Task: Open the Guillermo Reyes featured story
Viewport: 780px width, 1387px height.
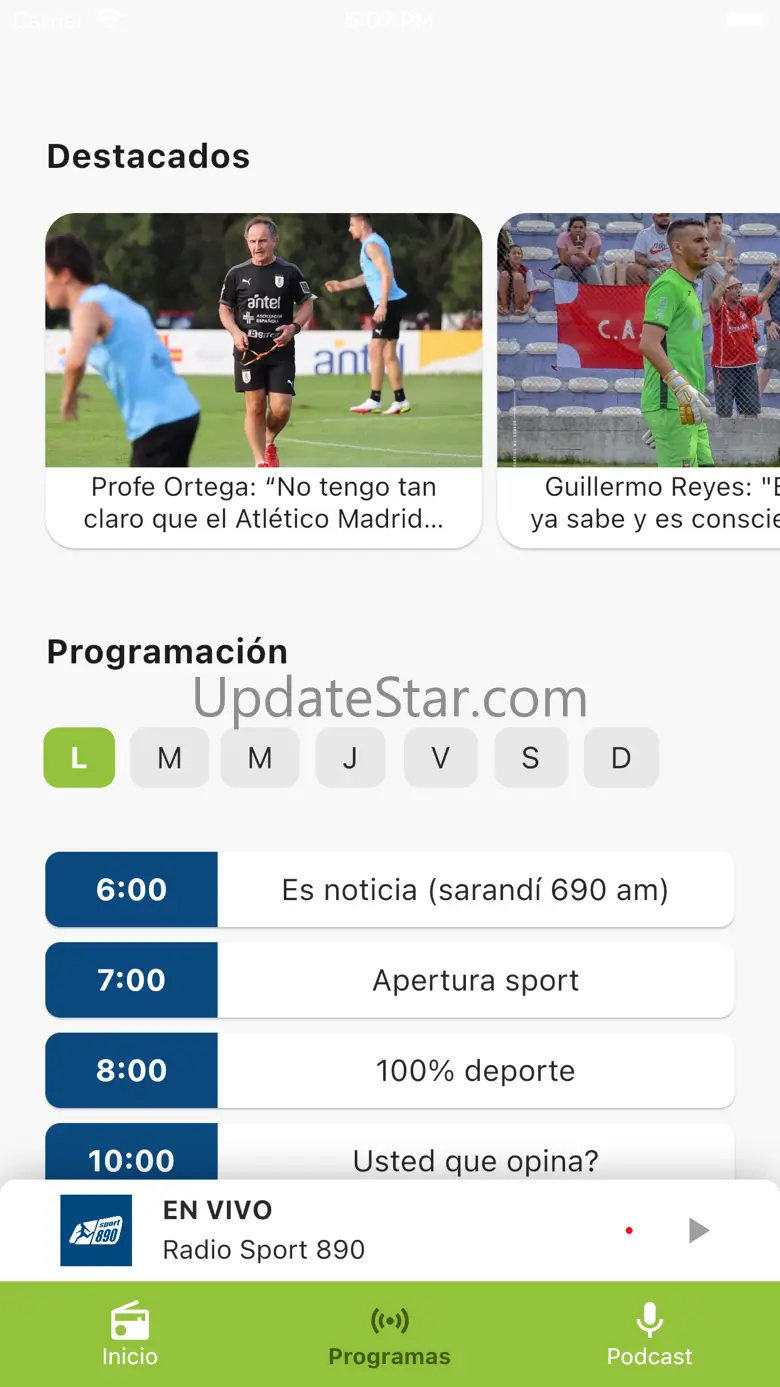Action: pyautogui.click(x=640, y=380)
